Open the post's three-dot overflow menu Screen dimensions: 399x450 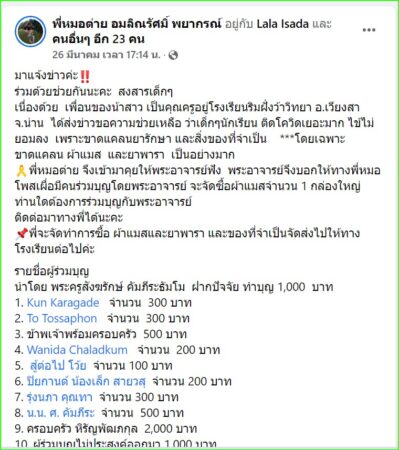click(x=369, y=30)
